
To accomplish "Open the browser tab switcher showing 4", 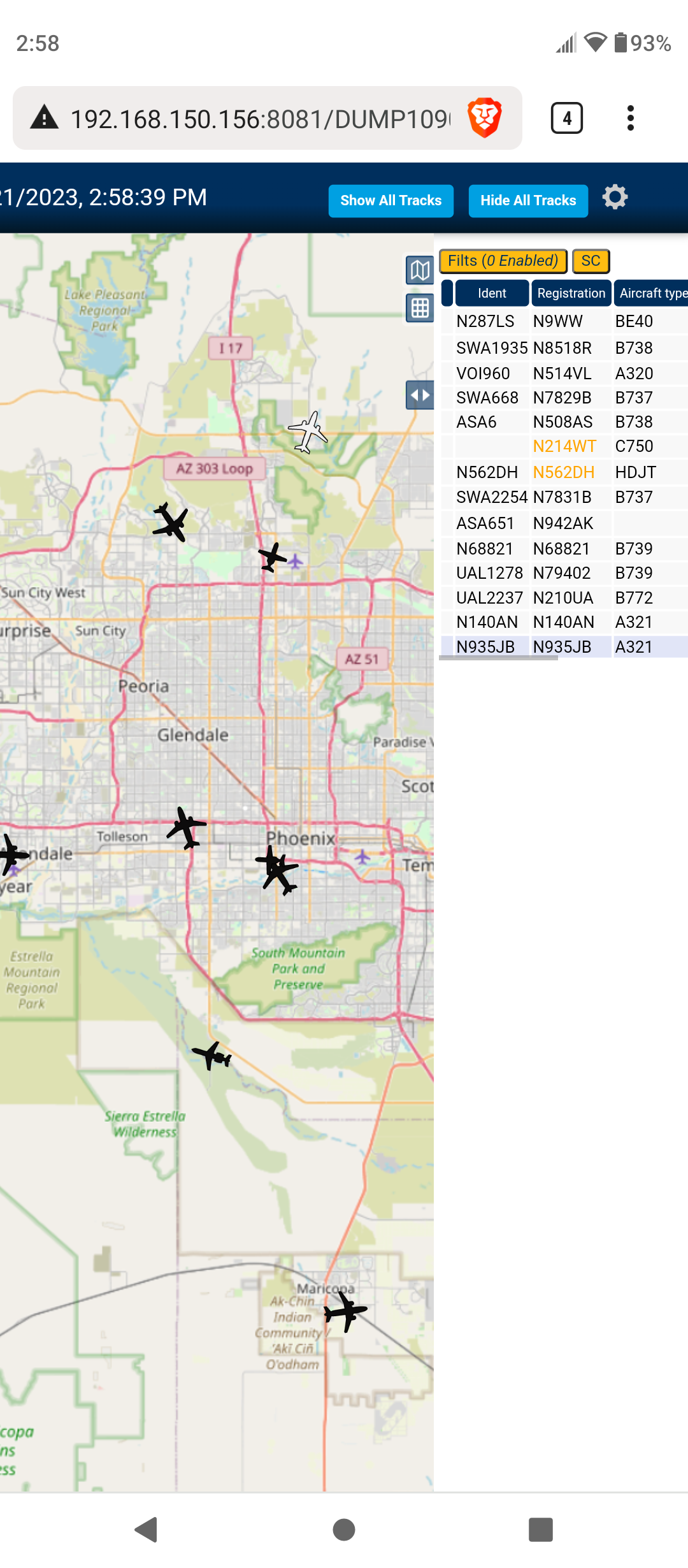I will point(567,118).
